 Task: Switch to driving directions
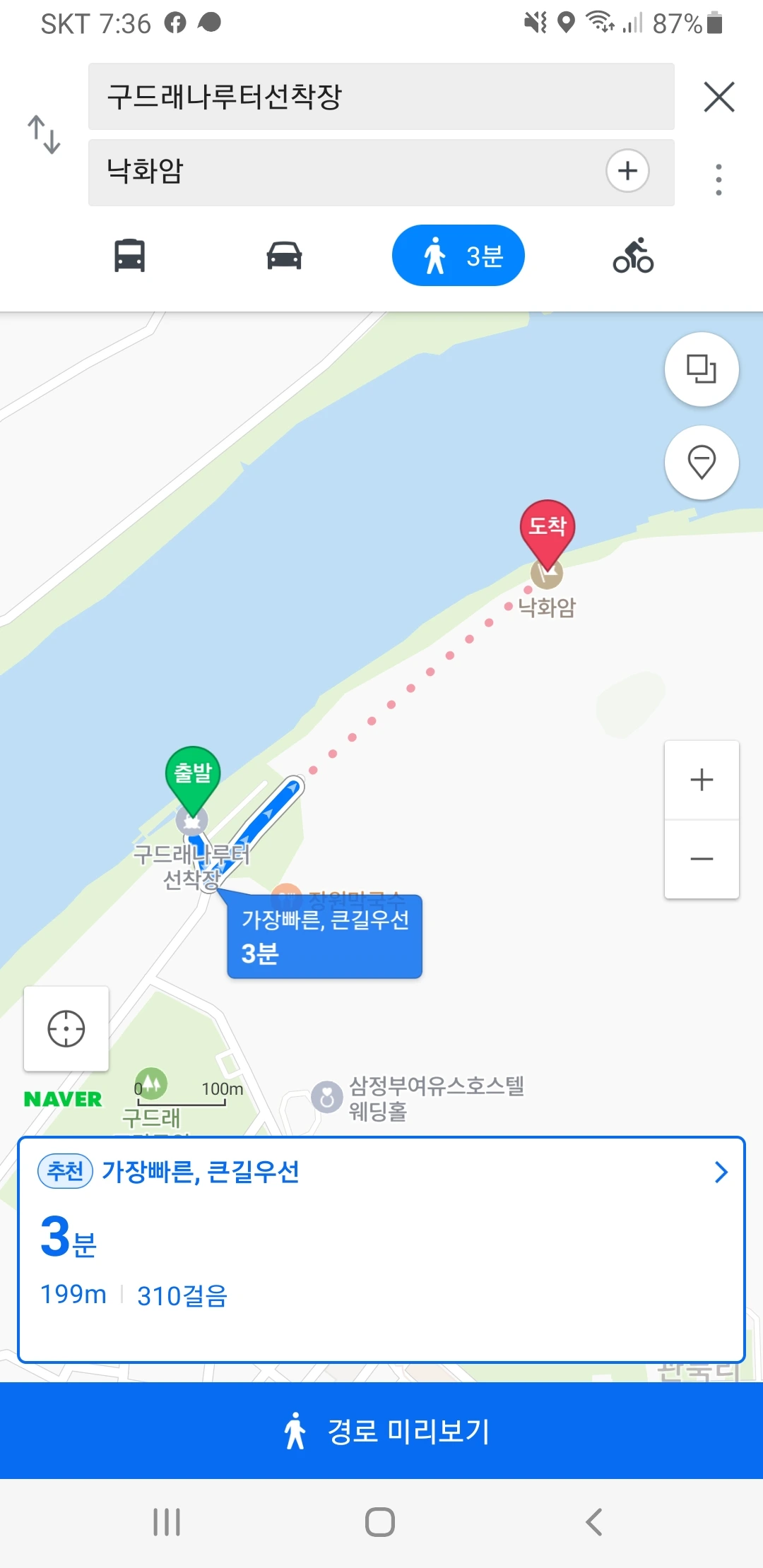click(x=284, y=256)
